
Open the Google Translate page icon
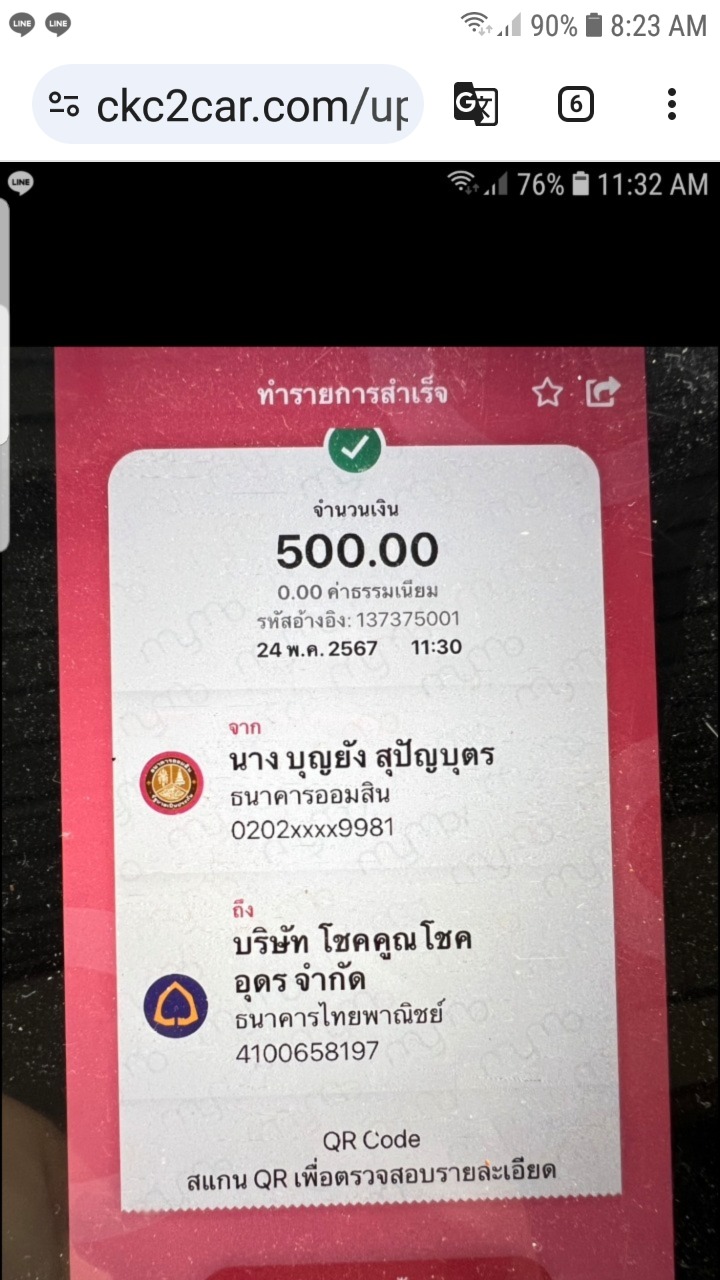(x=475, y=104)
